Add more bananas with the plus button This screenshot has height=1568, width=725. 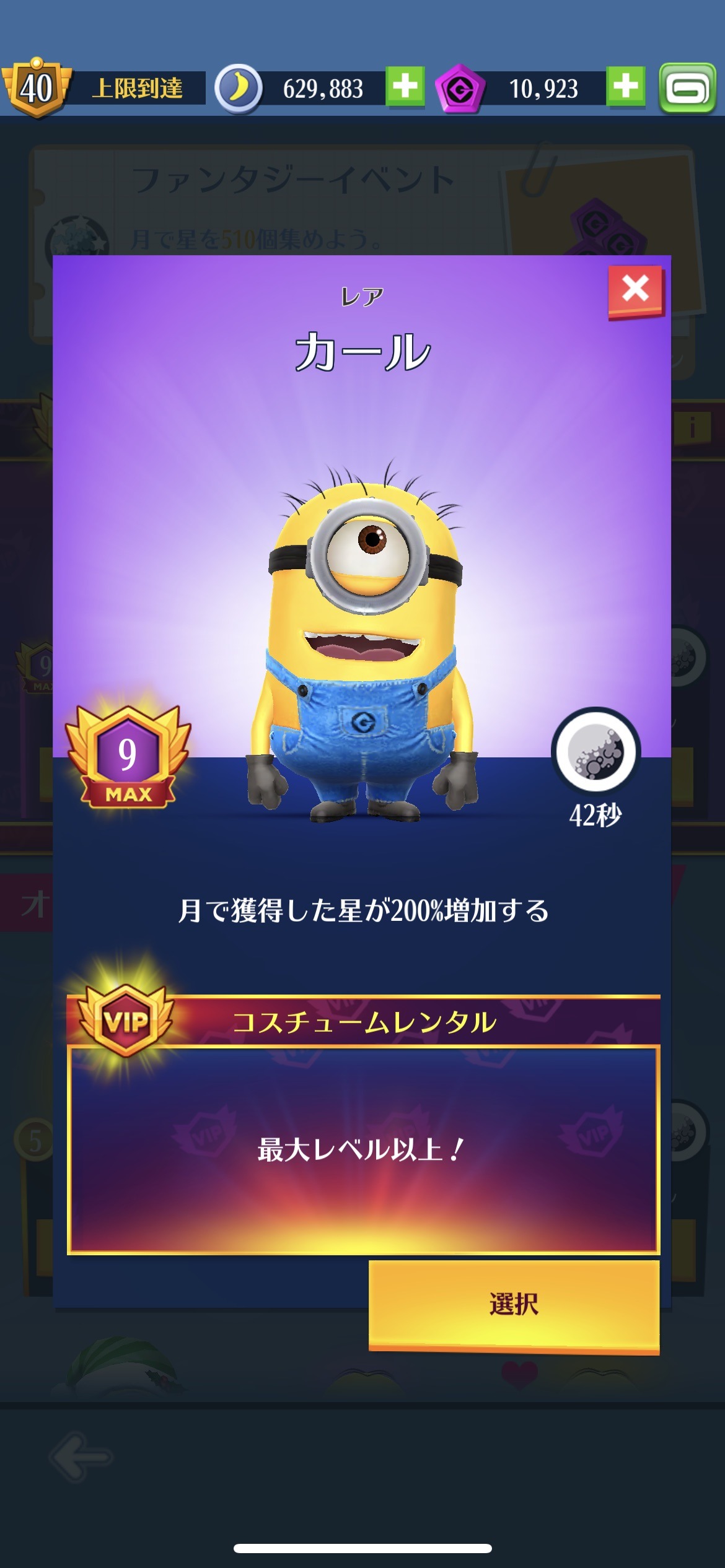(x=405, y=86)
